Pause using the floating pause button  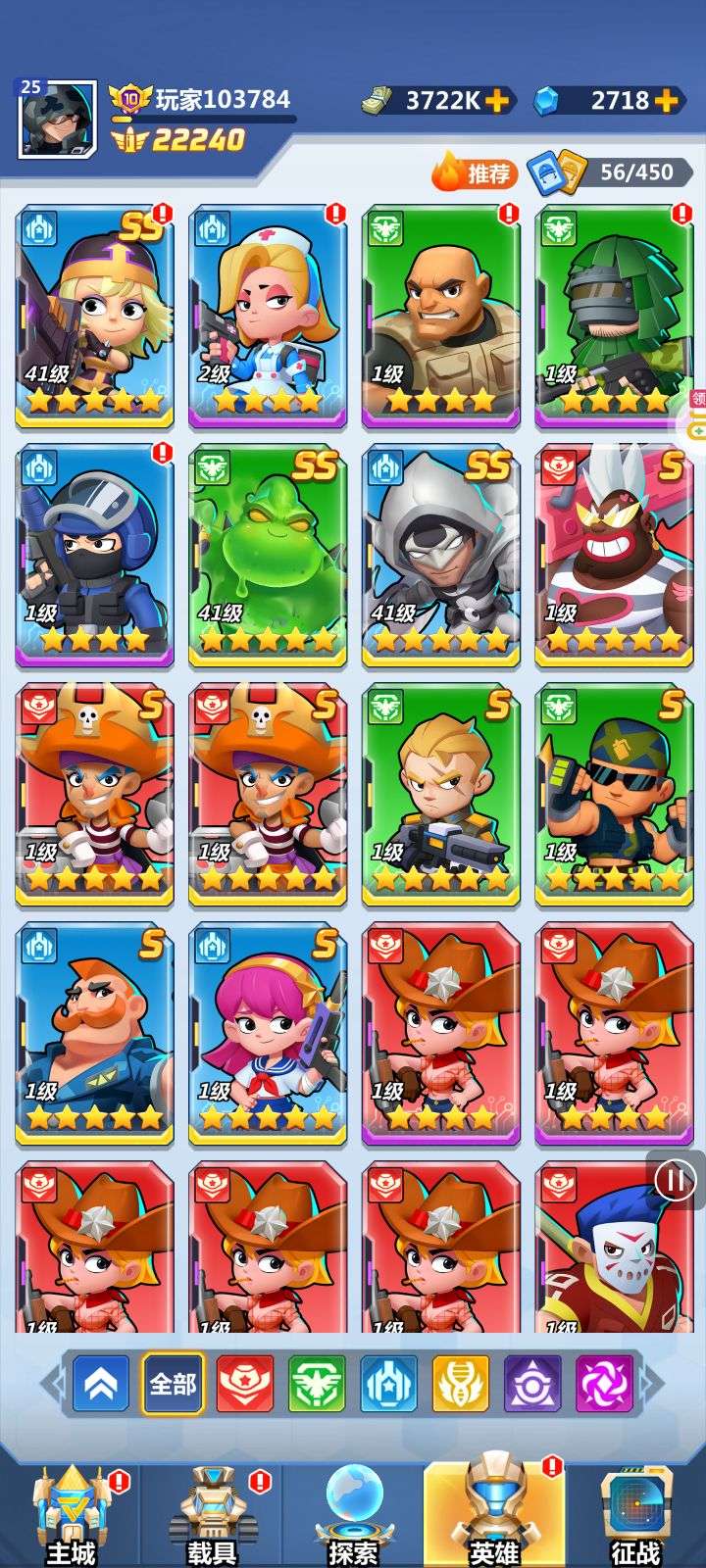click(675, 1181)
